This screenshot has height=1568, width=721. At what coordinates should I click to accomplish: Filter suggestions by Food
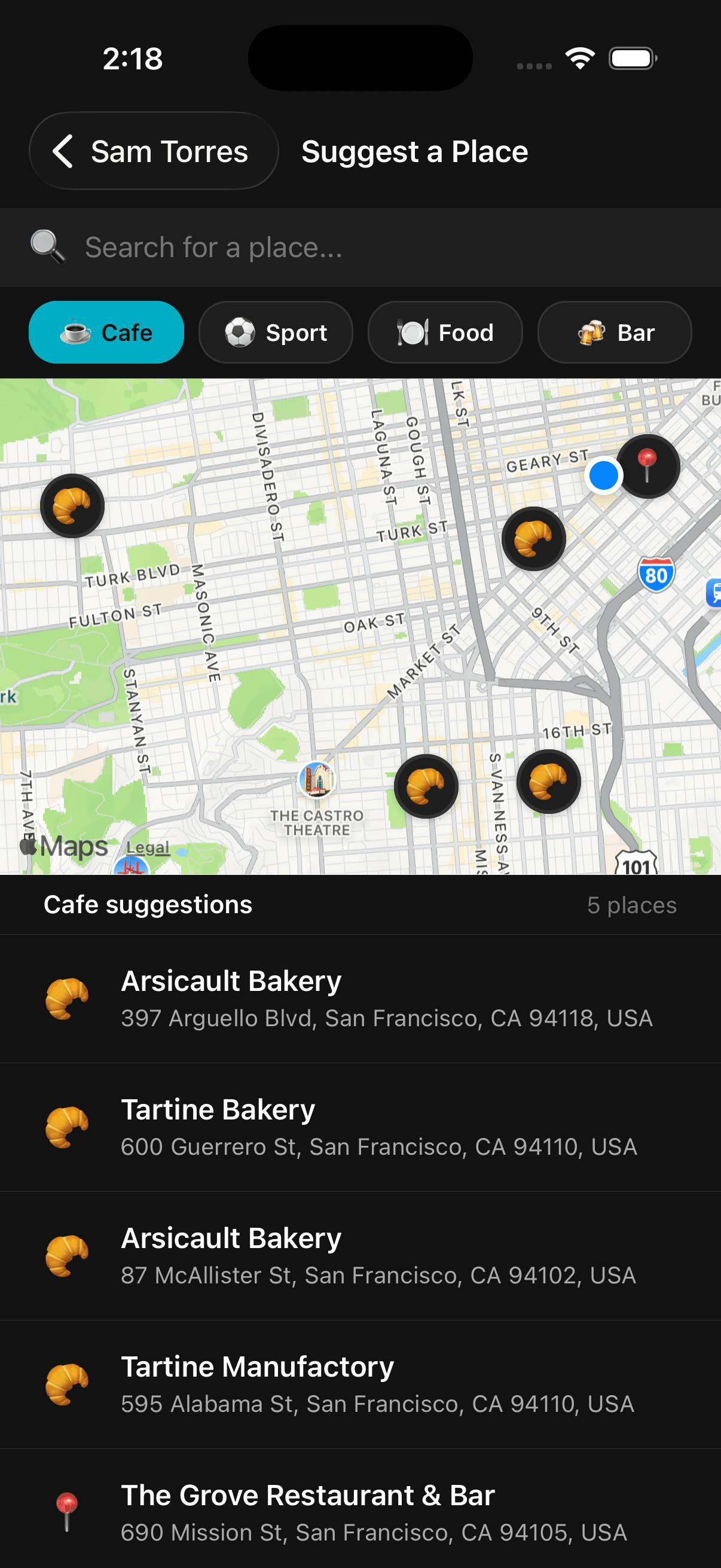[445, 332]
